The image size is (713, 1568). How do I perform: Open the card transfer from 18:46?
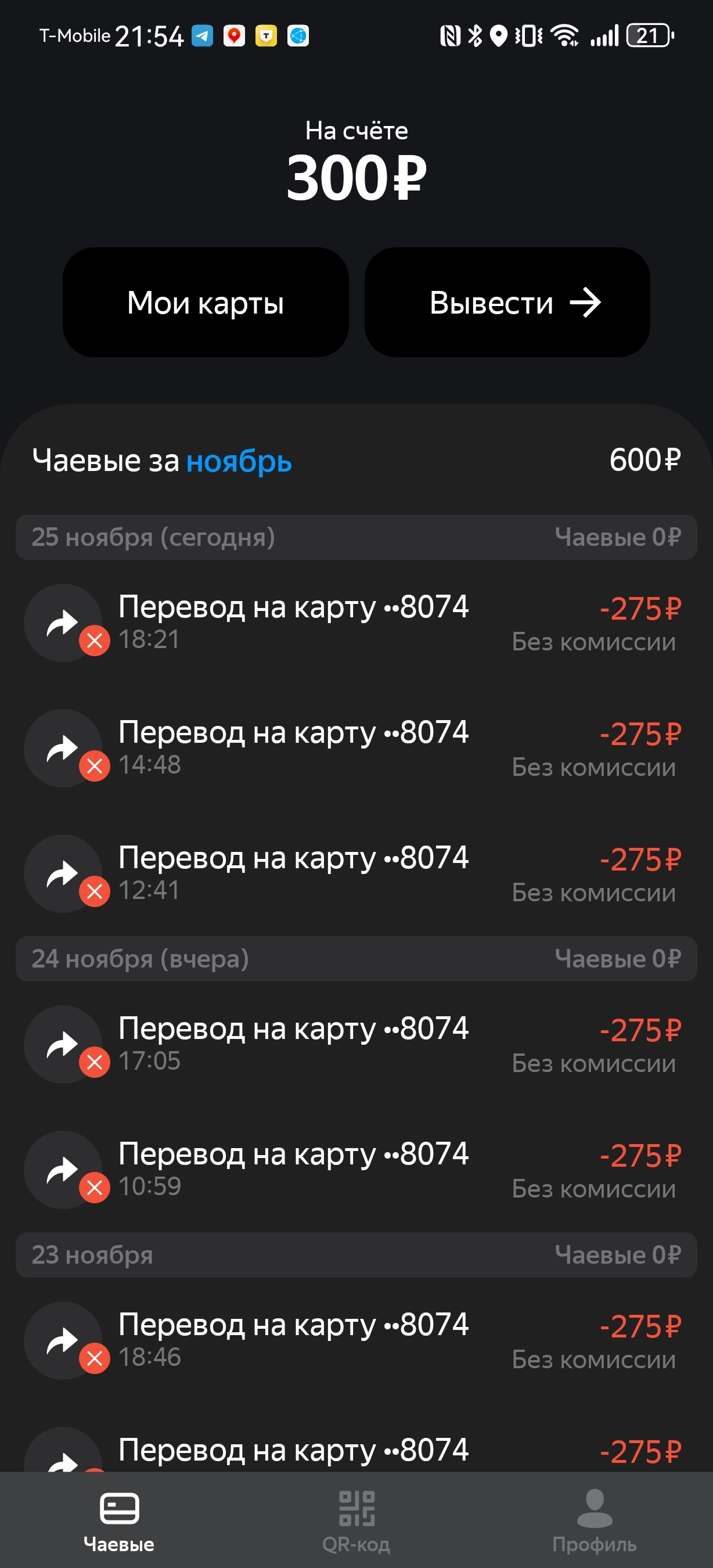pyautogui.click(x=356, y=1340)
